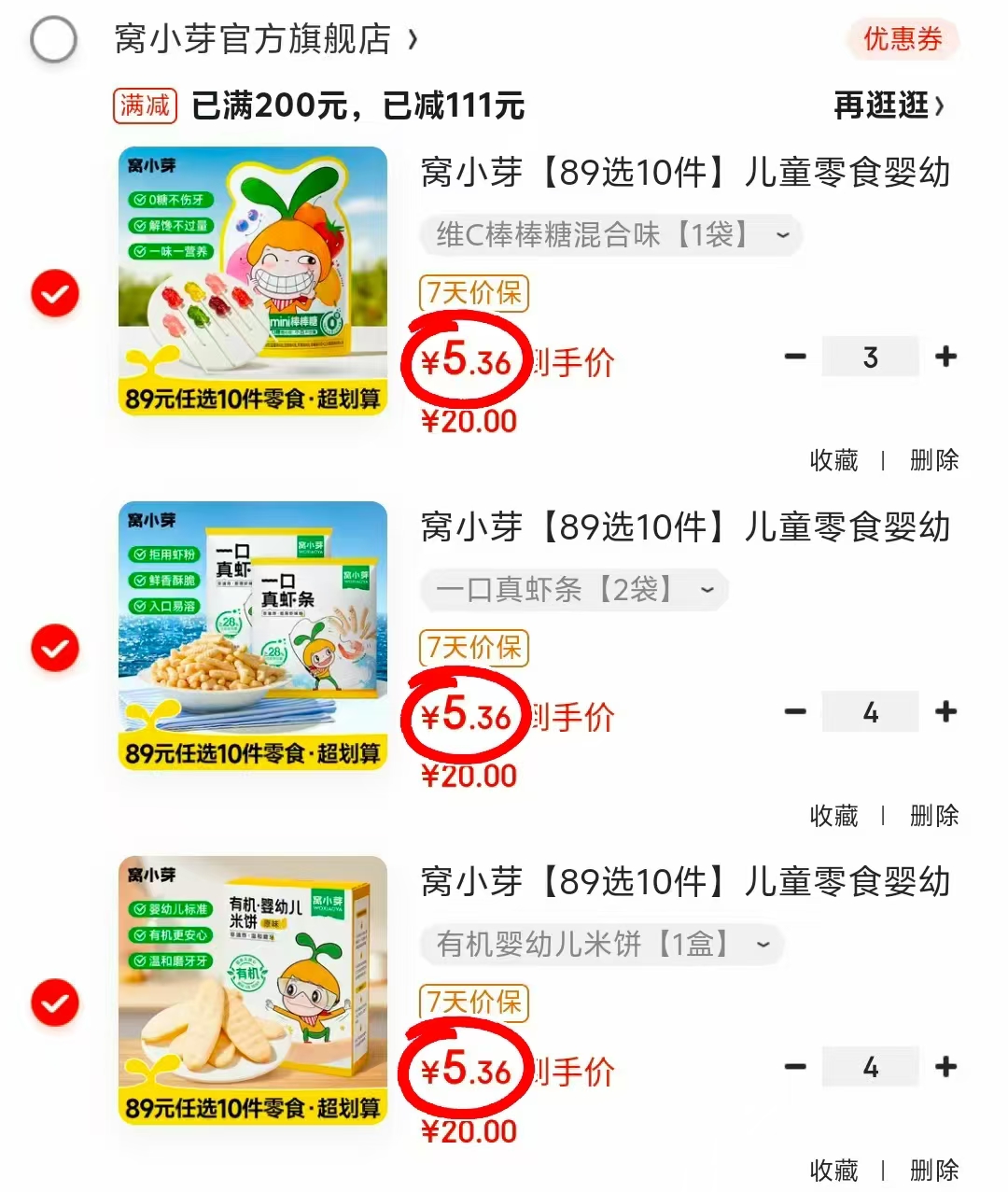Click the 7天价保 badge on the rice cracker item
This screenshot has height=1192, width=1008.
point(472,1003)
